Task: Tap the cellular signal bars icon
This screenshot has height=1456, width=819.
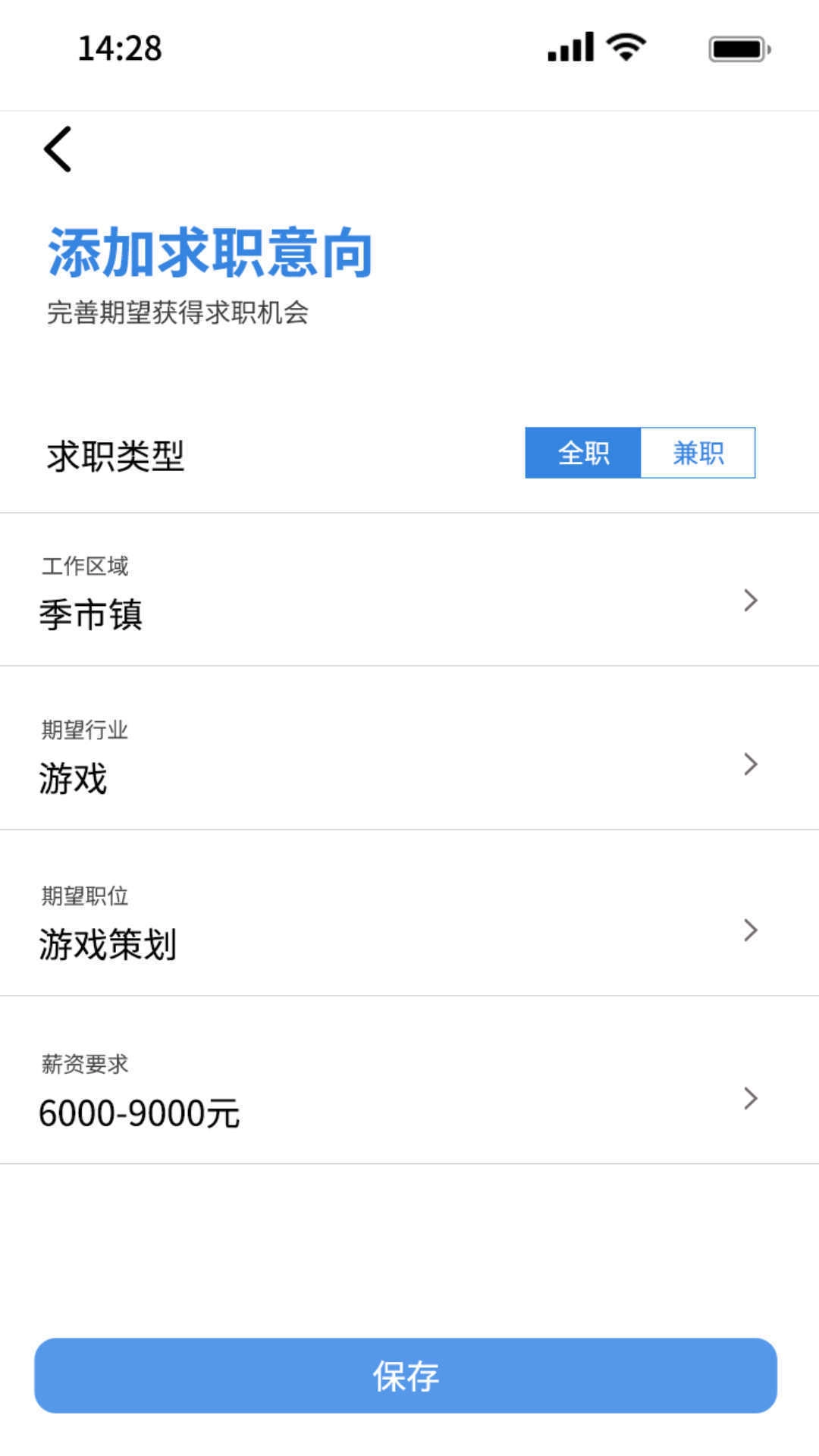Action: (x=568, y=47)
